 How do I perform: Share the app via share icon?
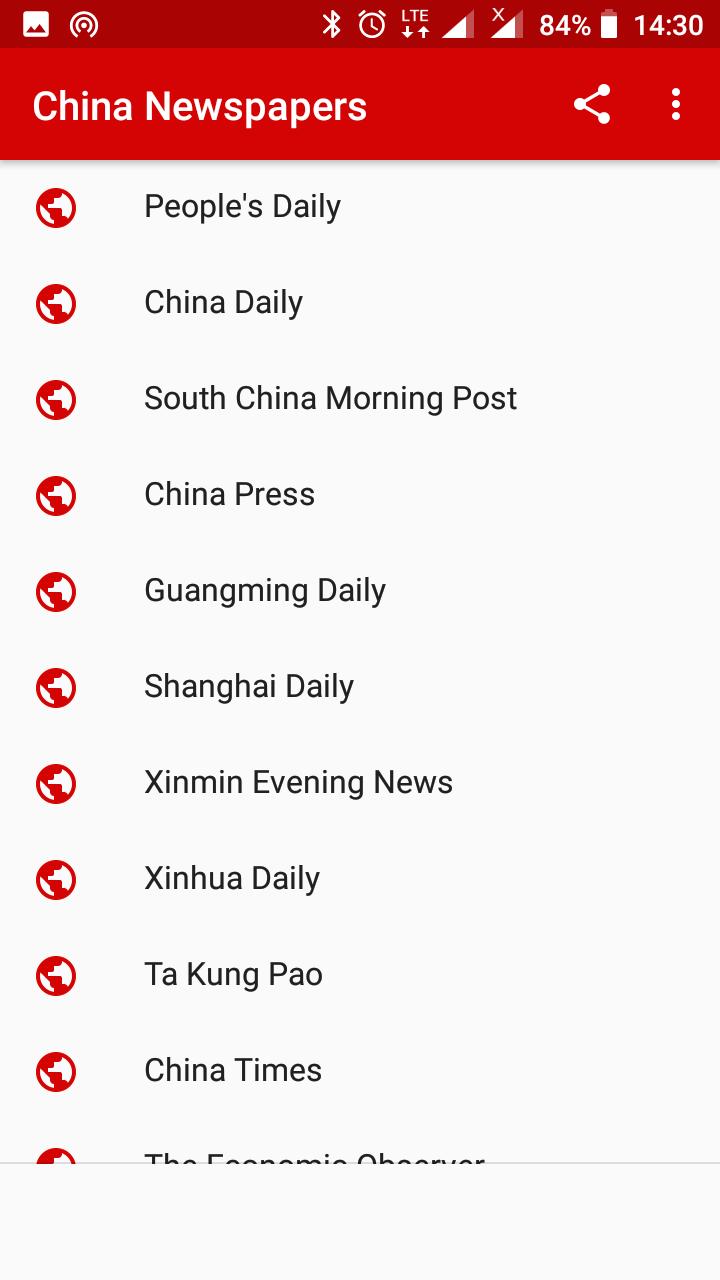click(x=592, y=105)
